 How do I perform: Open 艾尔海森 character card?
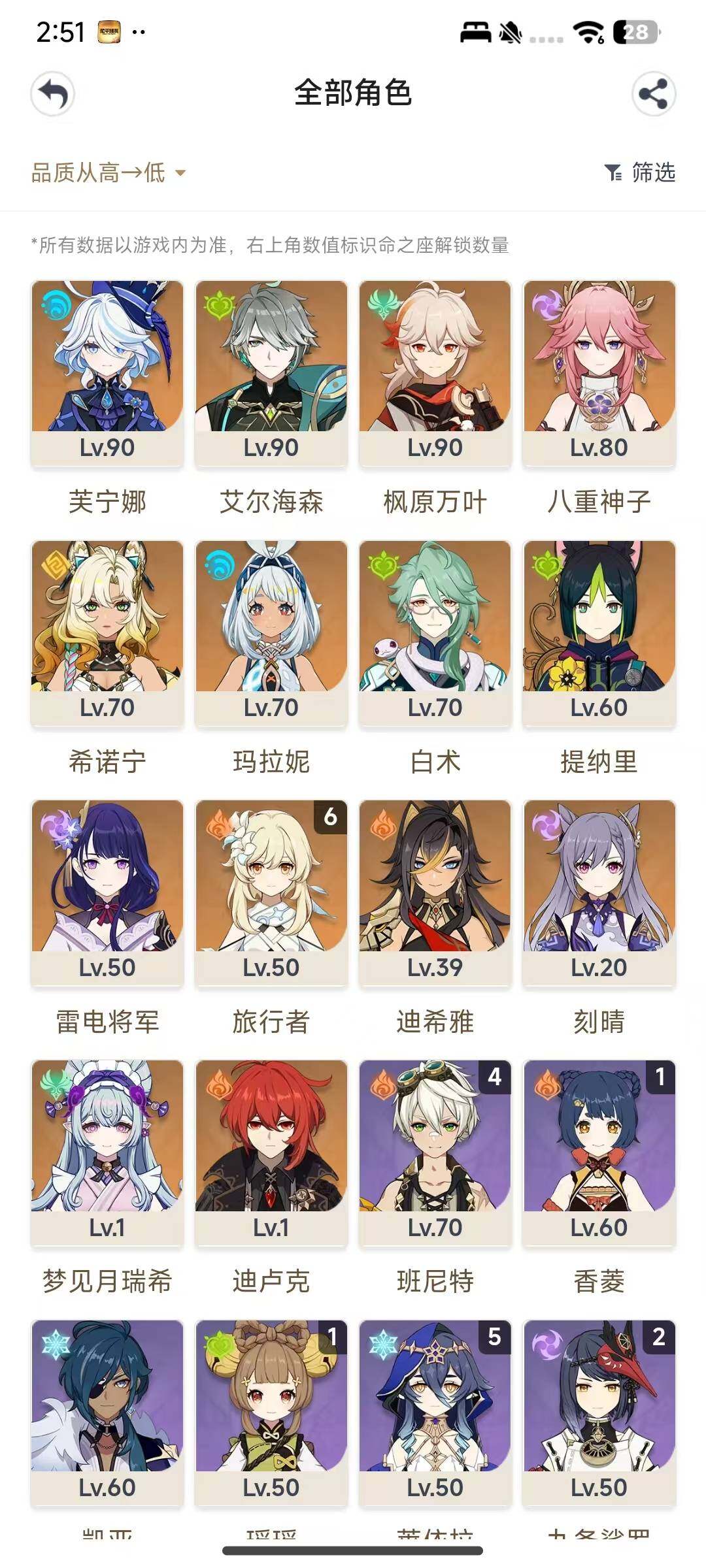click(271, 372)
